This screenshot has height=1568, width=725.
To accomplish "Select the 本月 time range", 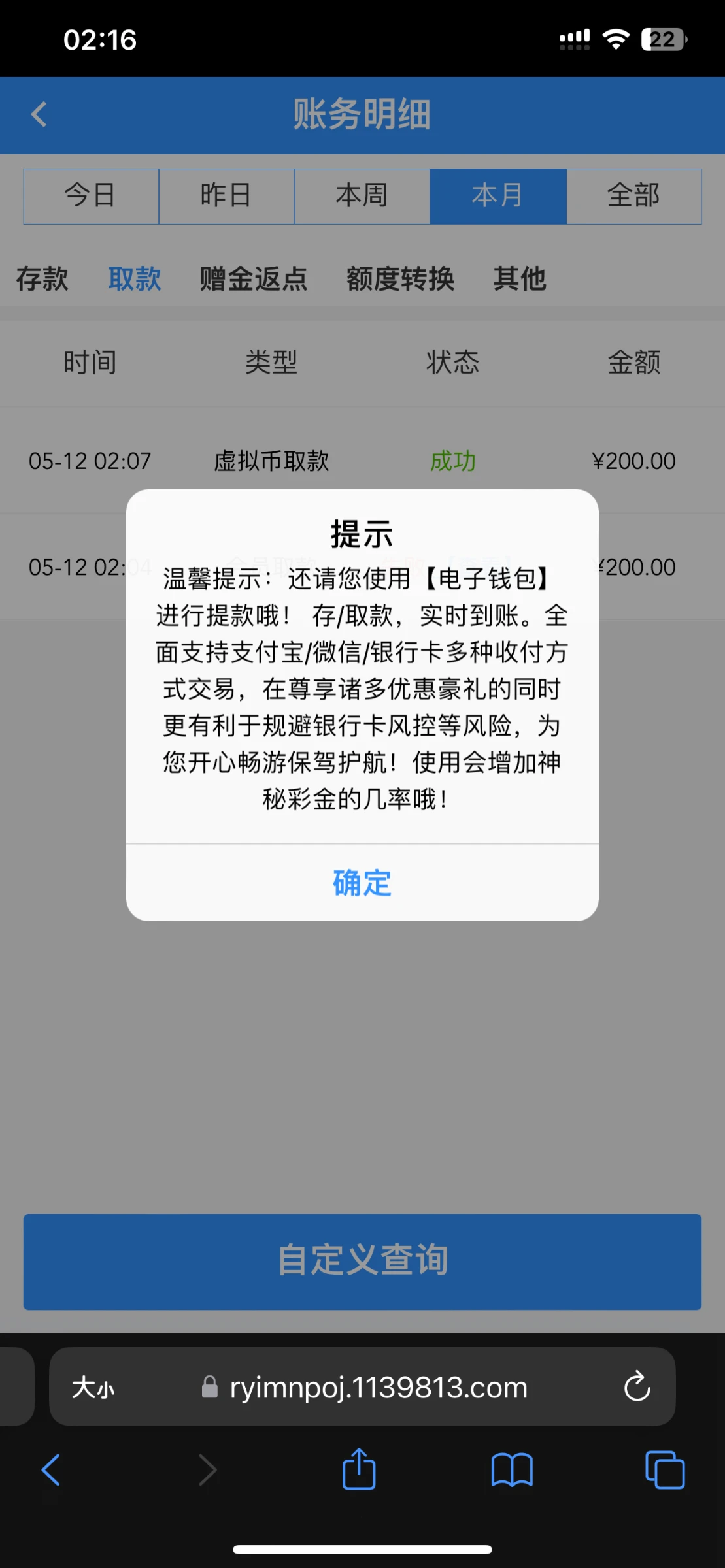I will click(x=497, y=196).
